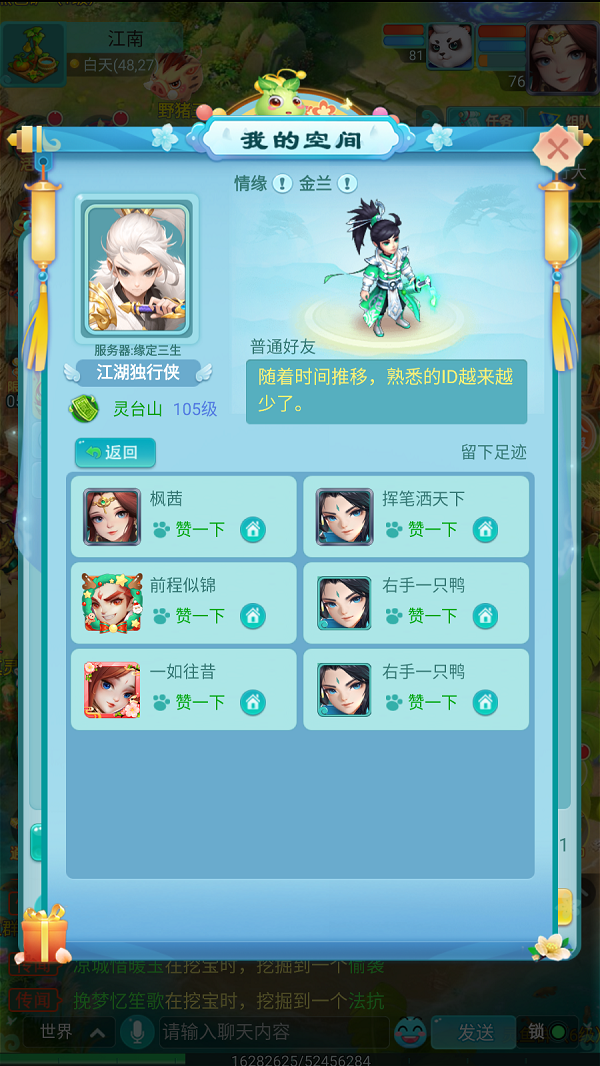
Task: Open 一如往昔's home icon
Action: pyautogui.click(x=253, y=702)
